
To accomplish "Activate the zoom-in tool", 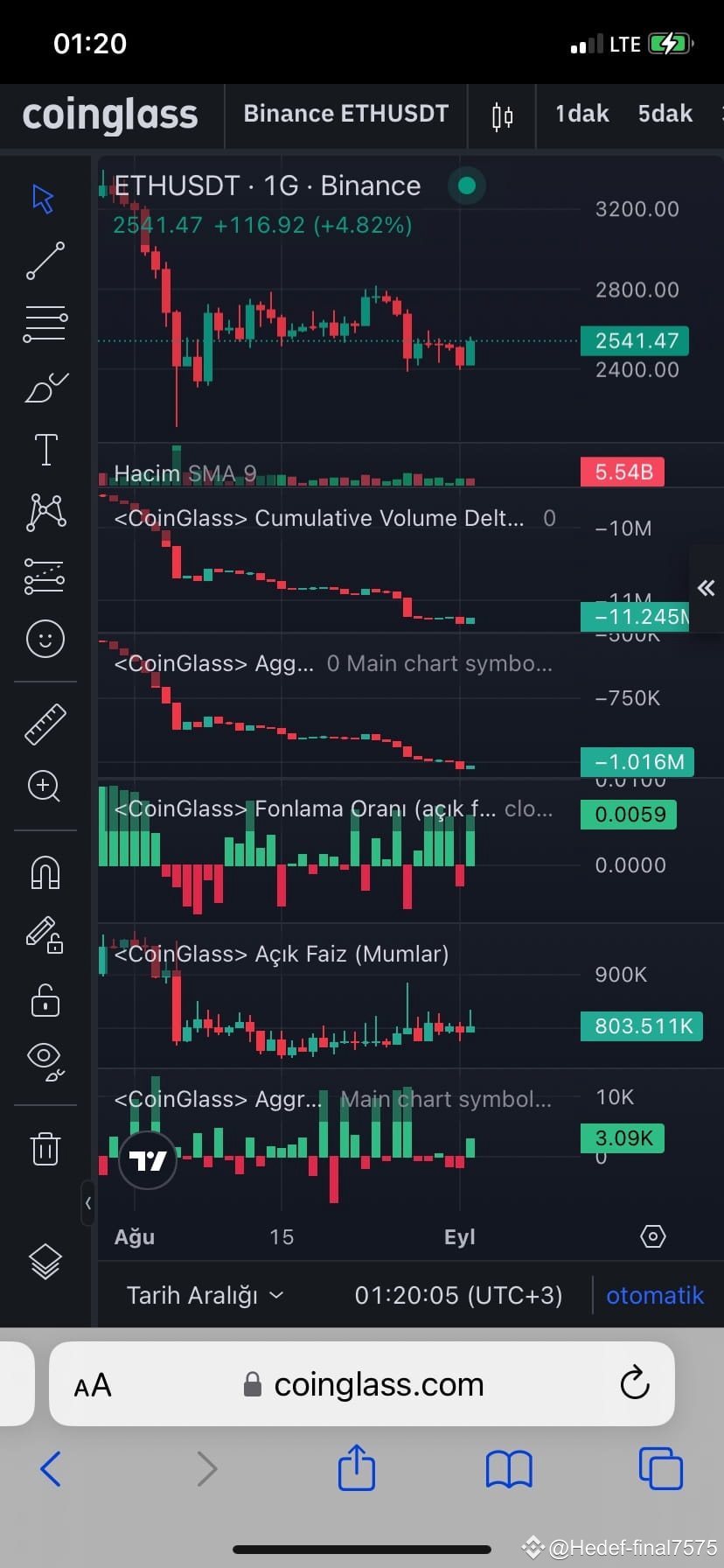I will point(45,787).
